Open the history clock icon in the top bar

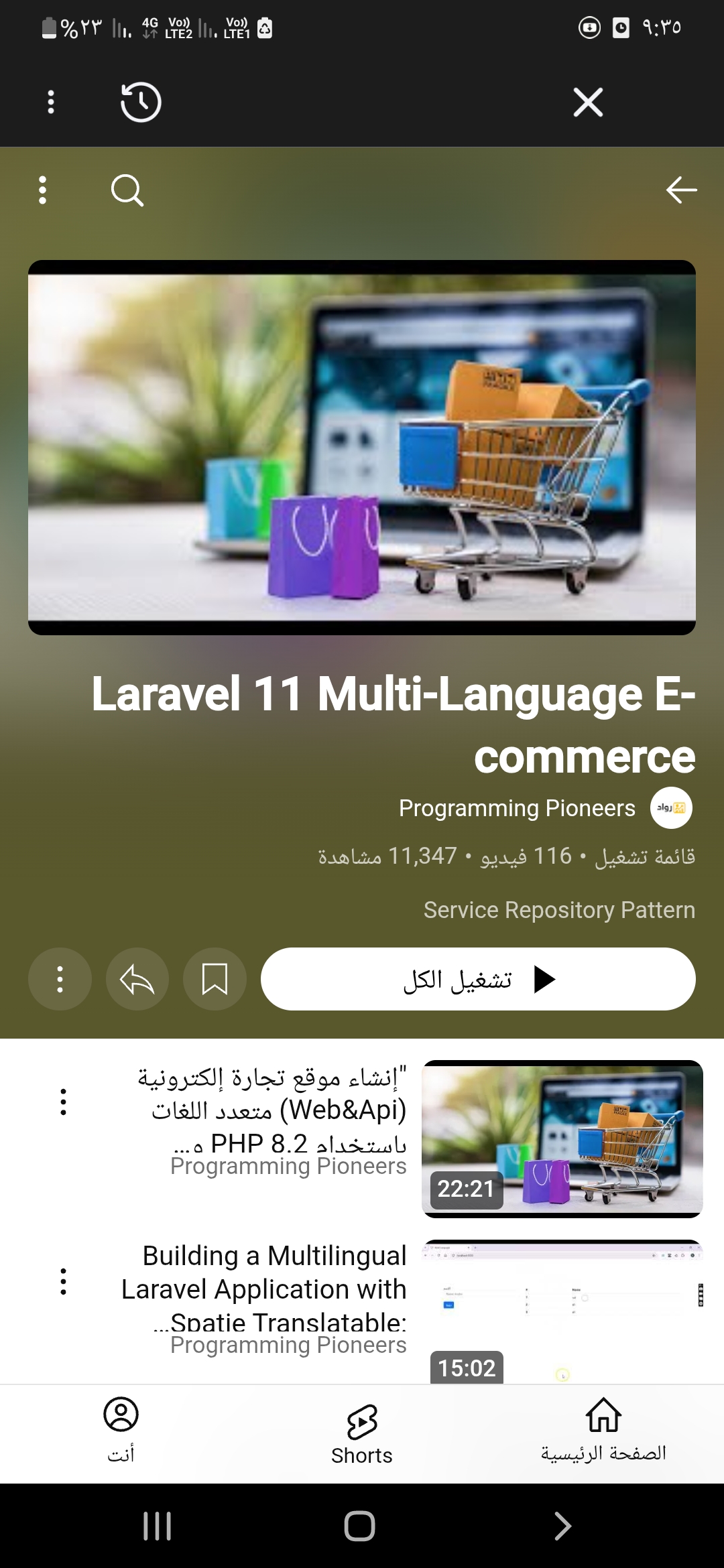point(141,103)
